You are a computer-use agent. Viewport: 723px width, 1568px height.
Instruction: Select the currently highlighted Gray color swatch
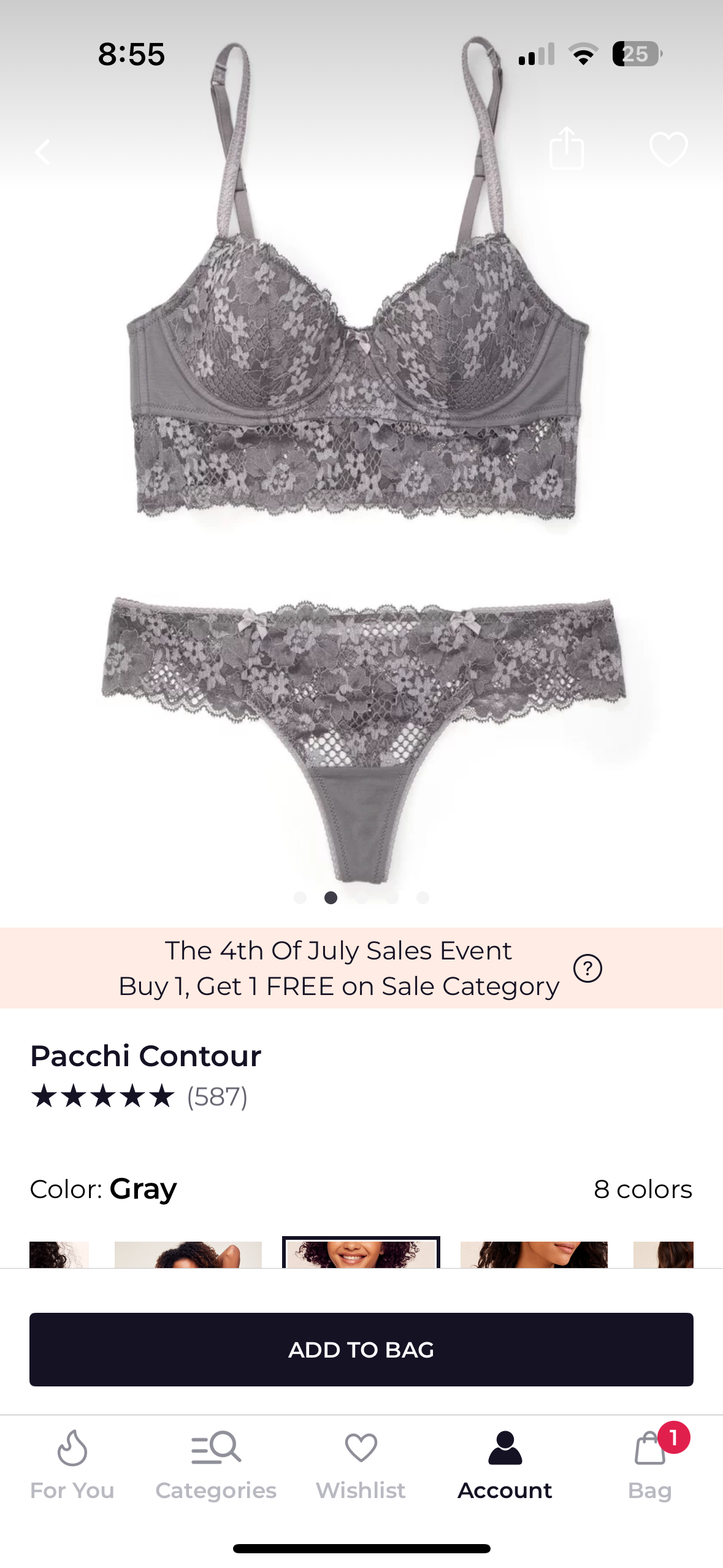[361, 1253]
